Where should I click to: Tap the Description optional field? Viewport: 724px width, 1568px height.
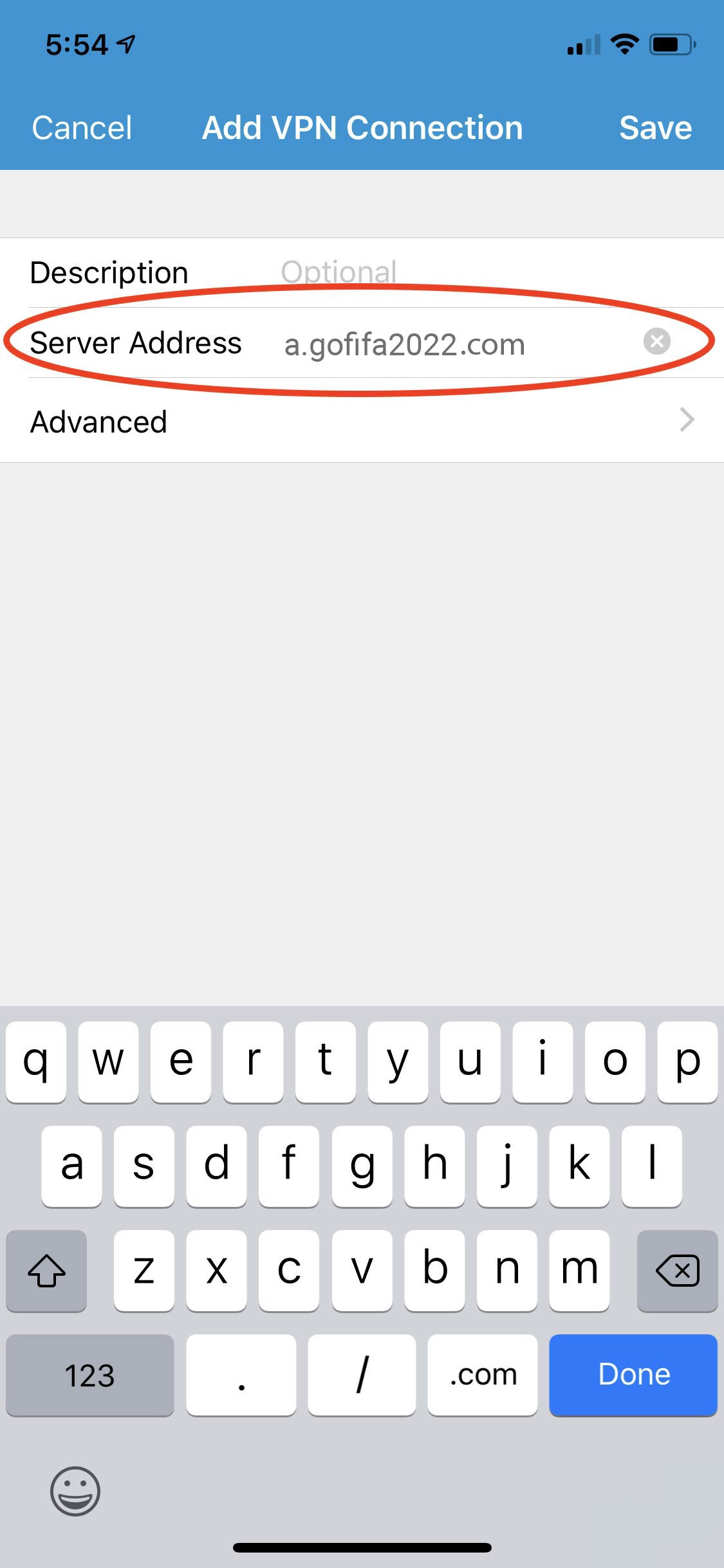450,272
